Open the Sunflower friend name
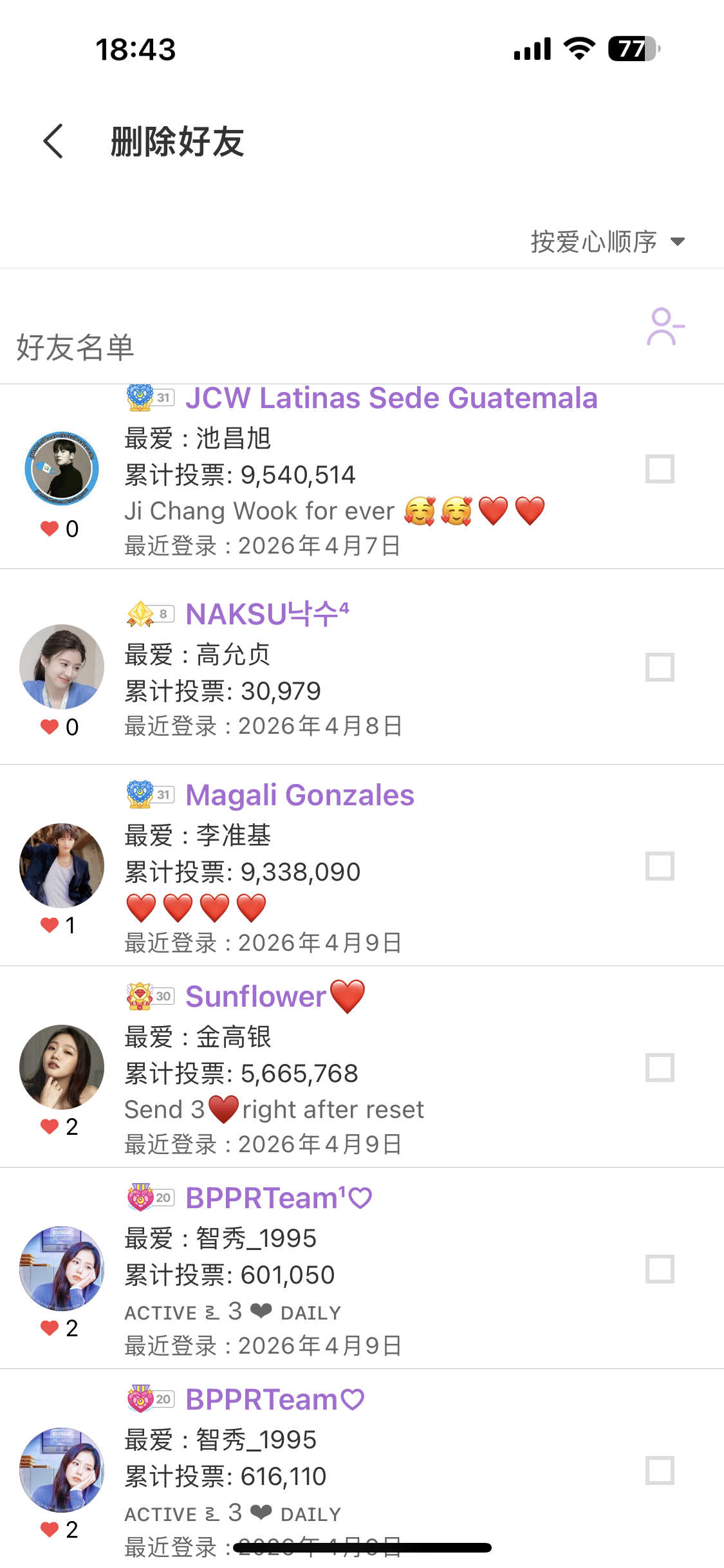Screen dimensions: 724x1568 256,997
